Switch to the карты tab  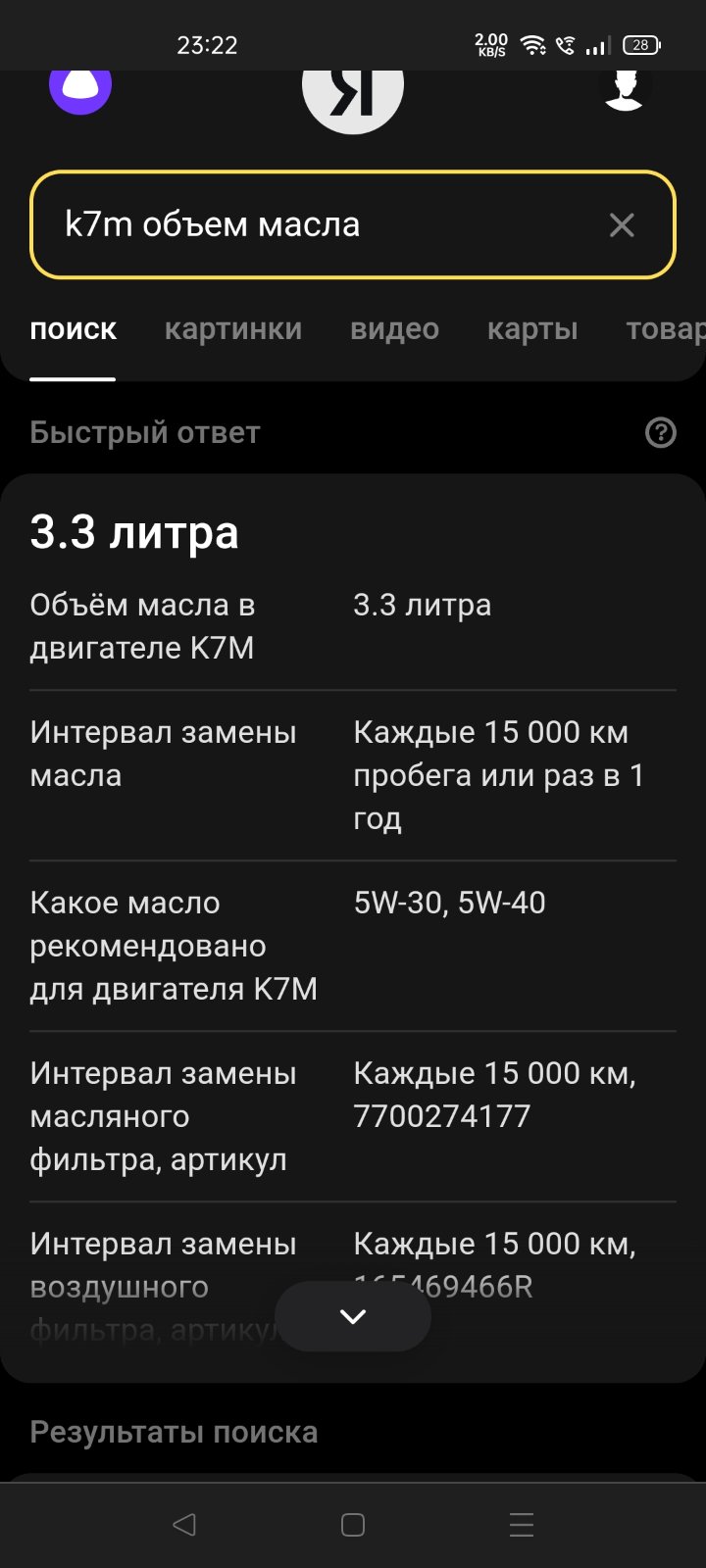point(532,329)
